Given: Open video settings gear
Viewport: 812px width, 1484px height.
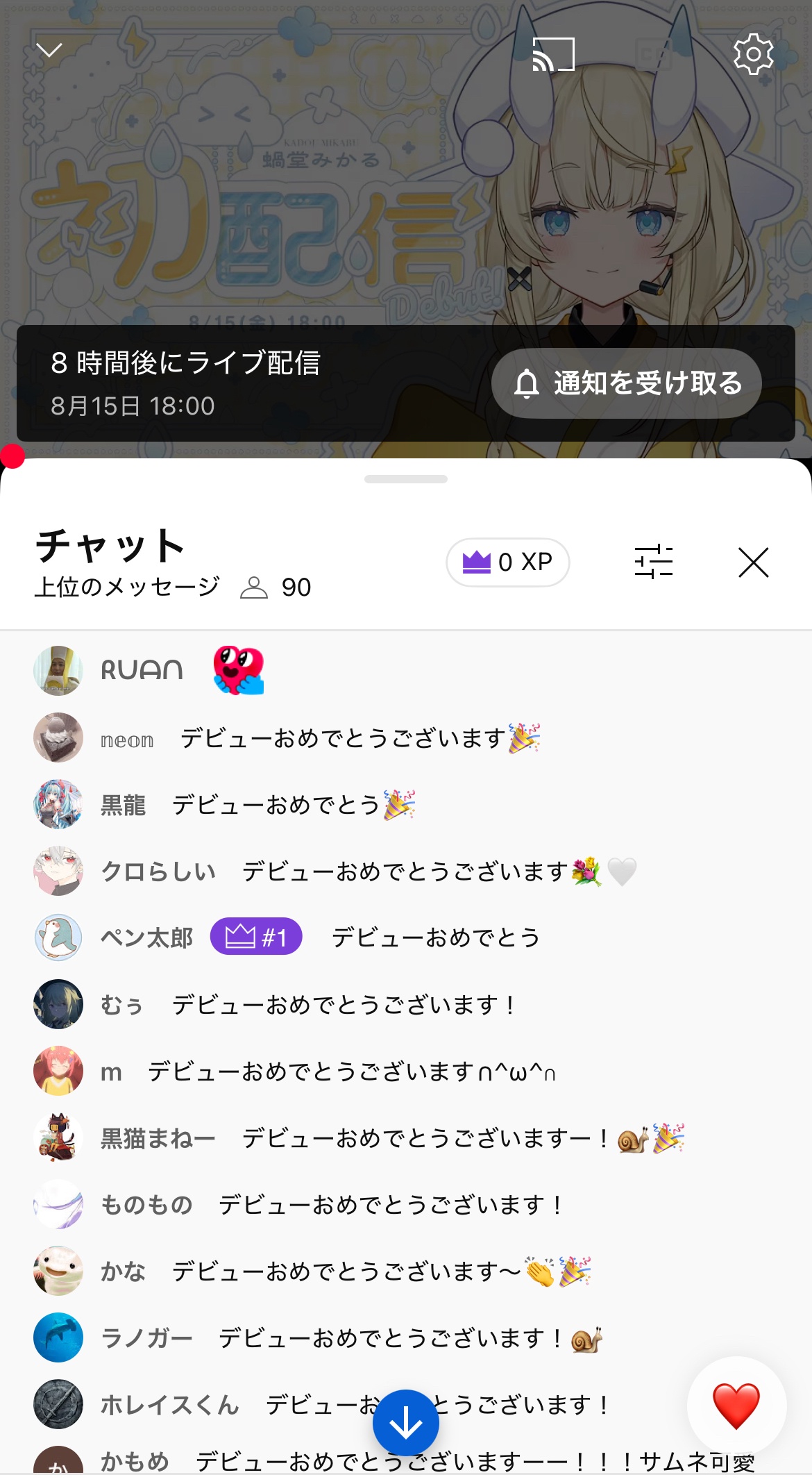Looking at the screenshot, I should (753, 54).
